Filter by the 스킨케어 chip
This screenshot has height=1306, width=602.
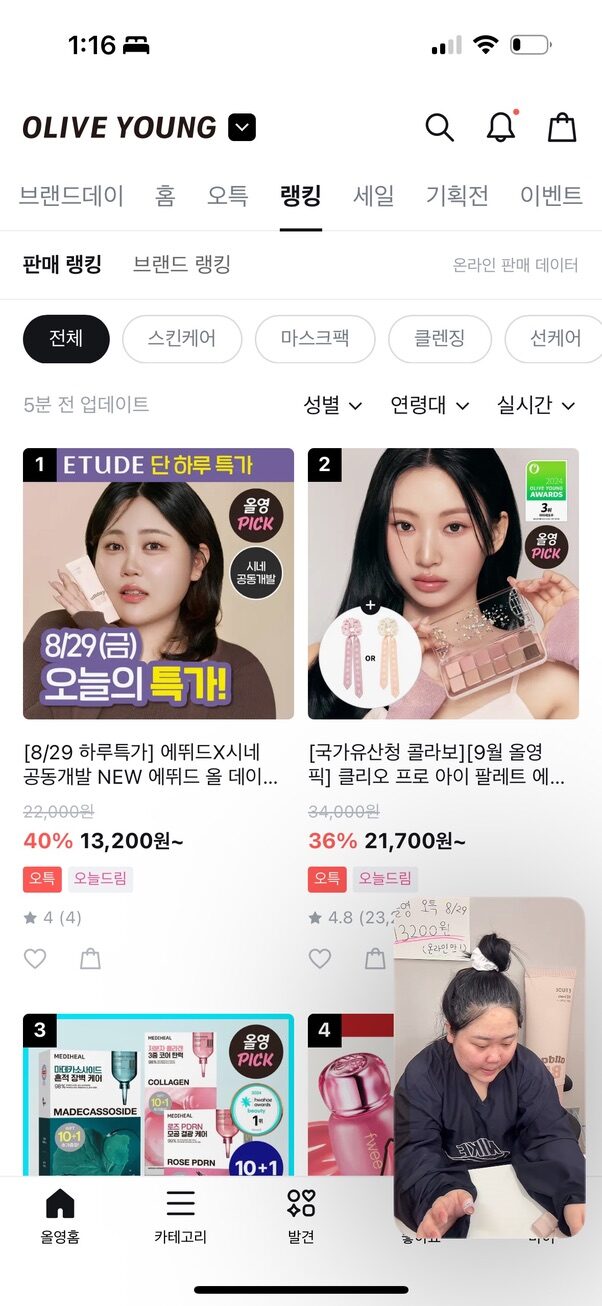182,339
